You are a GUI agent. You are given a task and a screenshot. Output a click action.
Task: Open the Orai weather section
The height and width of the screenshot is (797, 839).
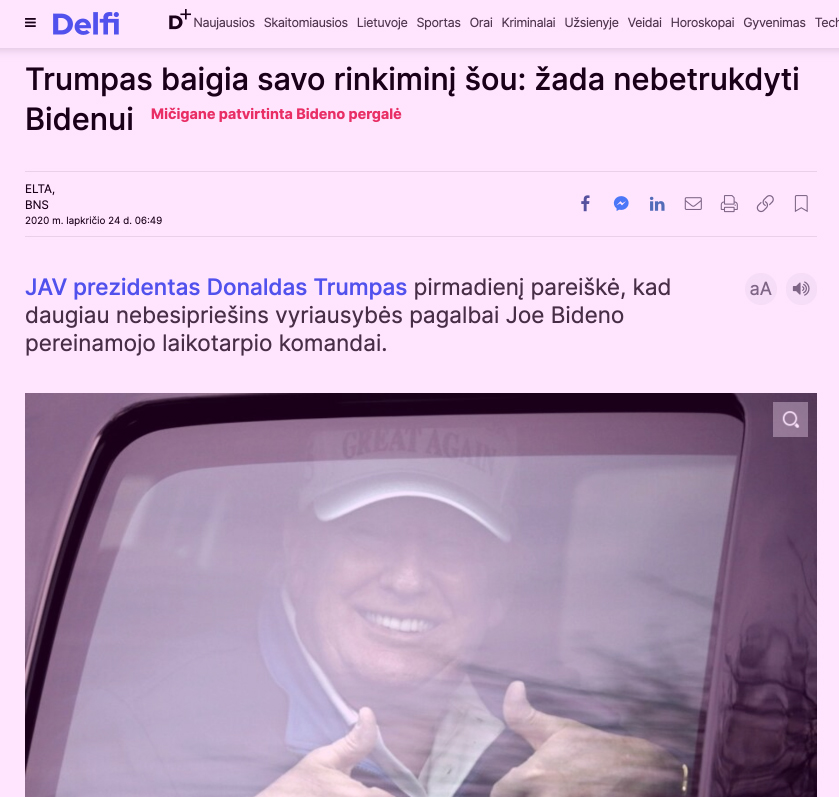click(x=481, y=23)
